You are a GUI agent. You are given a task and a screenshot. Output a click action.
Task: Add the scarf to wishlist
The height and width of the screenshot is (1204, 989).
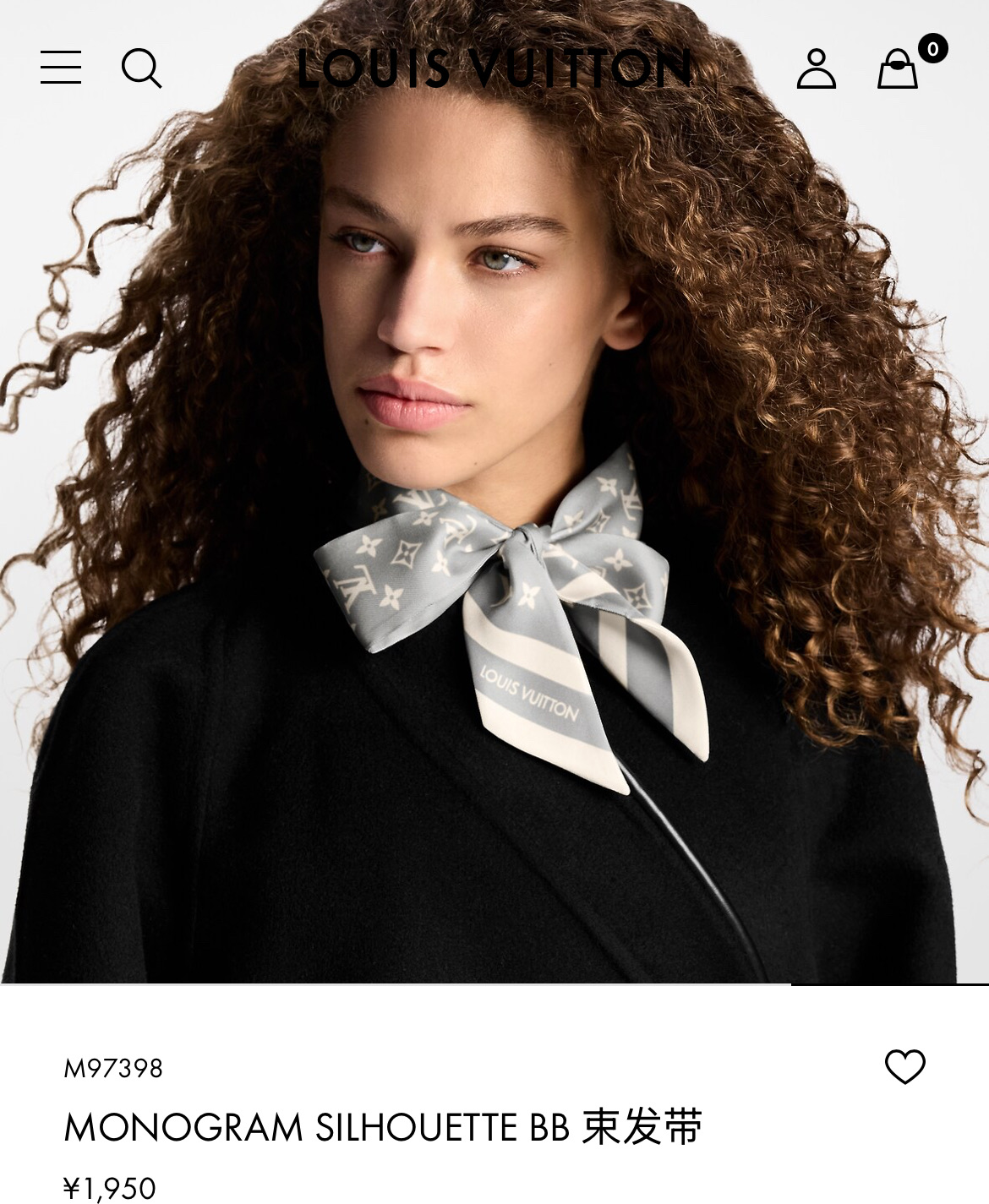(x=904, y=1066)
